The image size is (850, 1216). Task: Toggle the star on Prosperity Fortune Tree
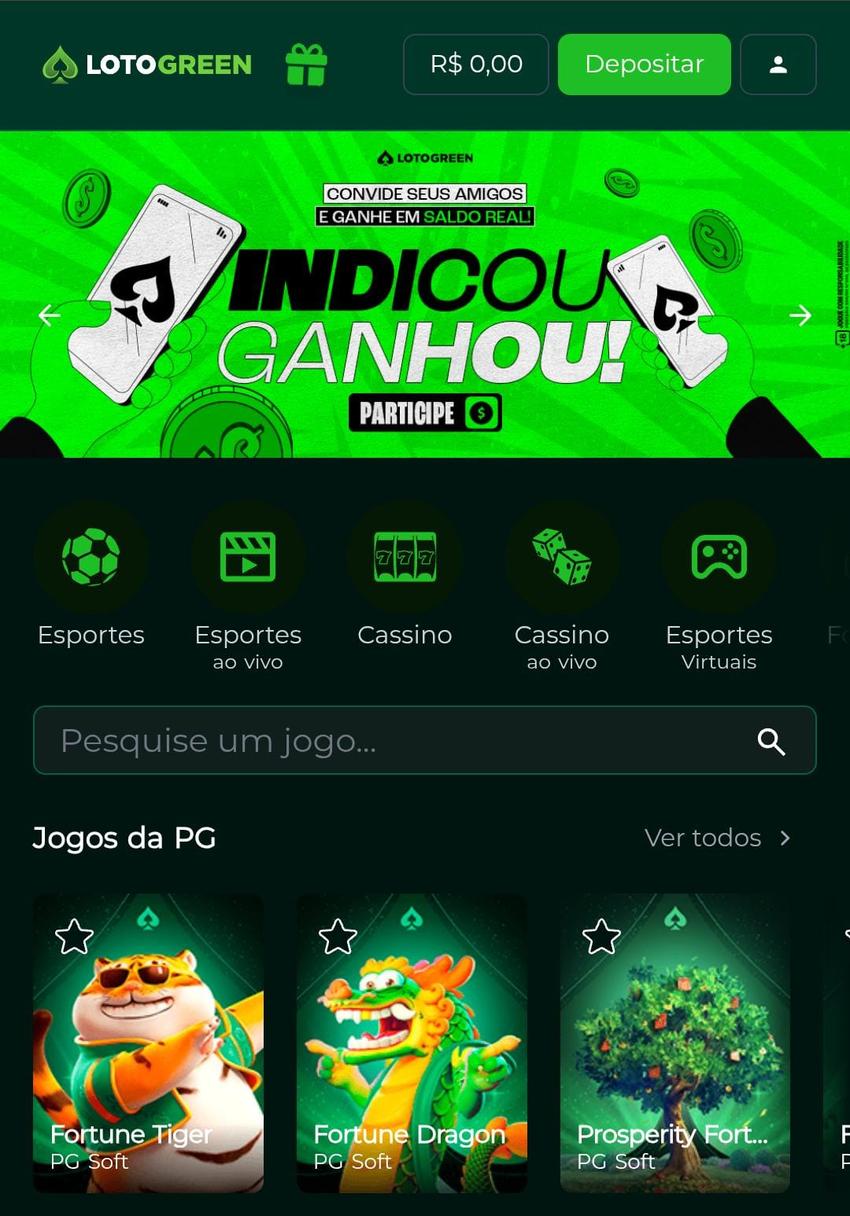coord(601,937)
